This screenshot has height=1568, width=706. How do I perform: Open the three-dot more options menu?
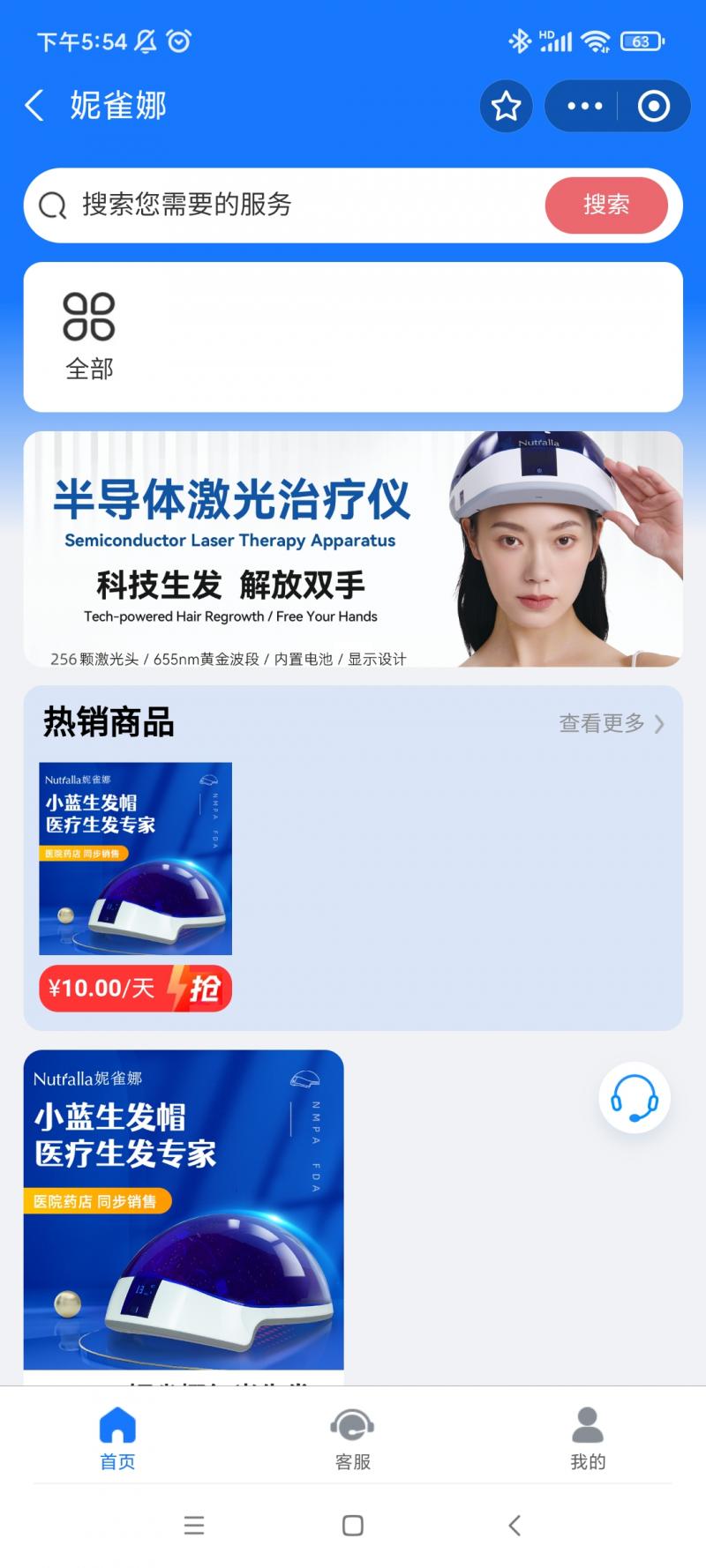[x=584, y=107]
